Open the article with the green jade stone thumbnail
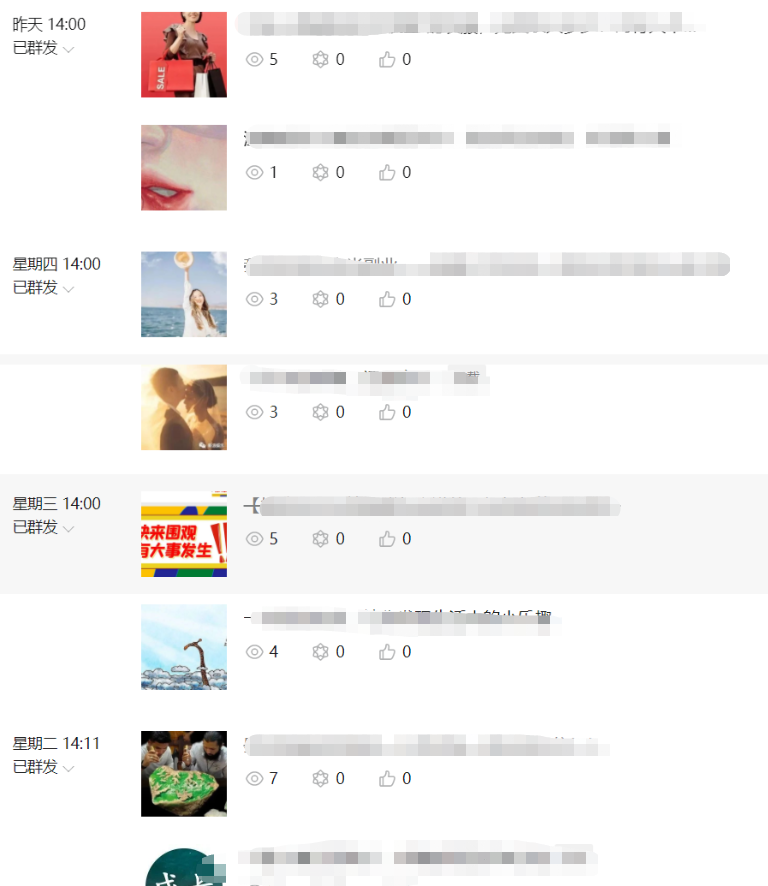Viewport: 768px width, 886px height. [184, 774]
